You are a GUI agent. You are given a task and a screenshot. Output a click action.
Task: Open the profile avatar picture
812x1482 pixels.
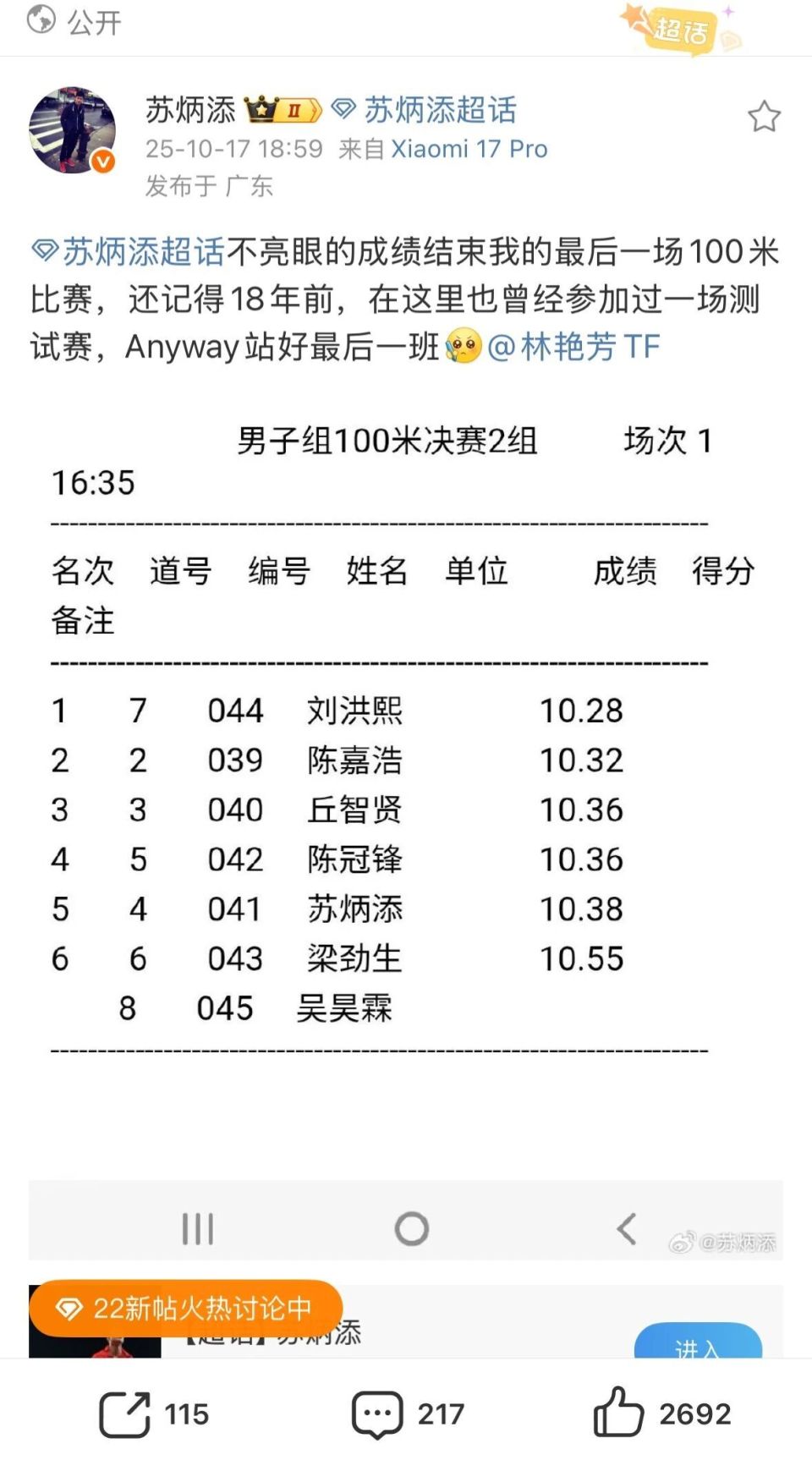pos(73,129)
